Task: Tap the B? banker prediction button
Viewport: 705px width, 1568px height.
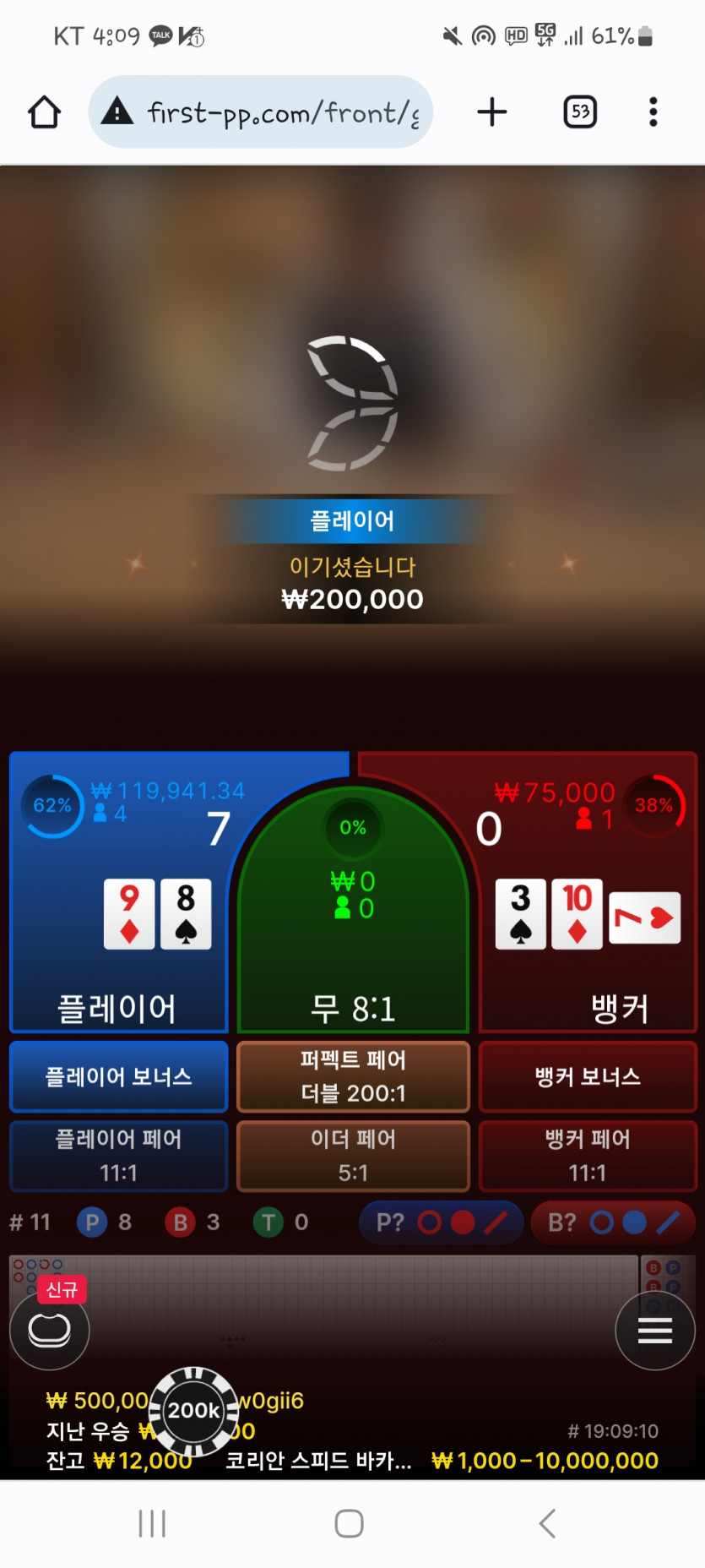Action: 614,1222
